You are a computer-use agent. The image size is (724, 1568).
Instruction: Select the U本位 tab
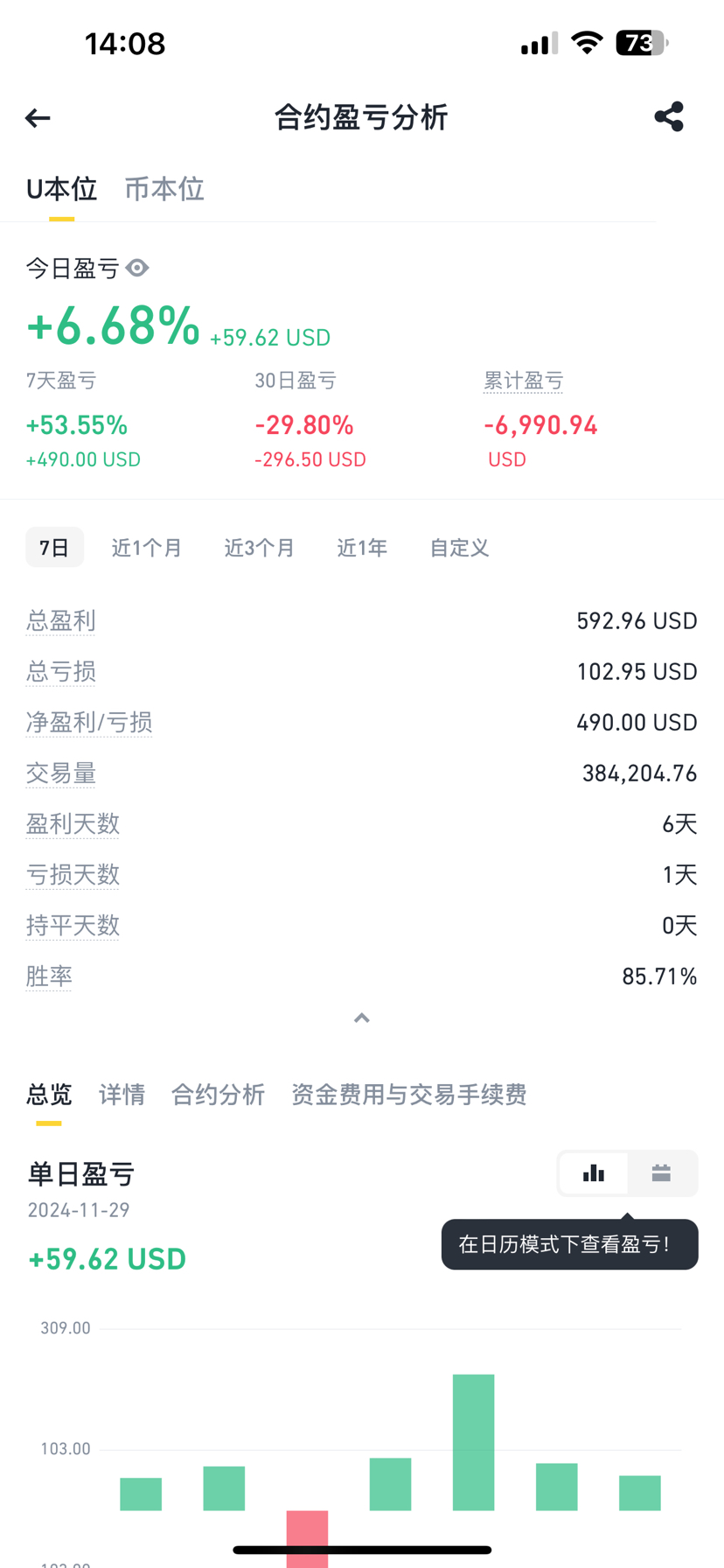(61, 189)
